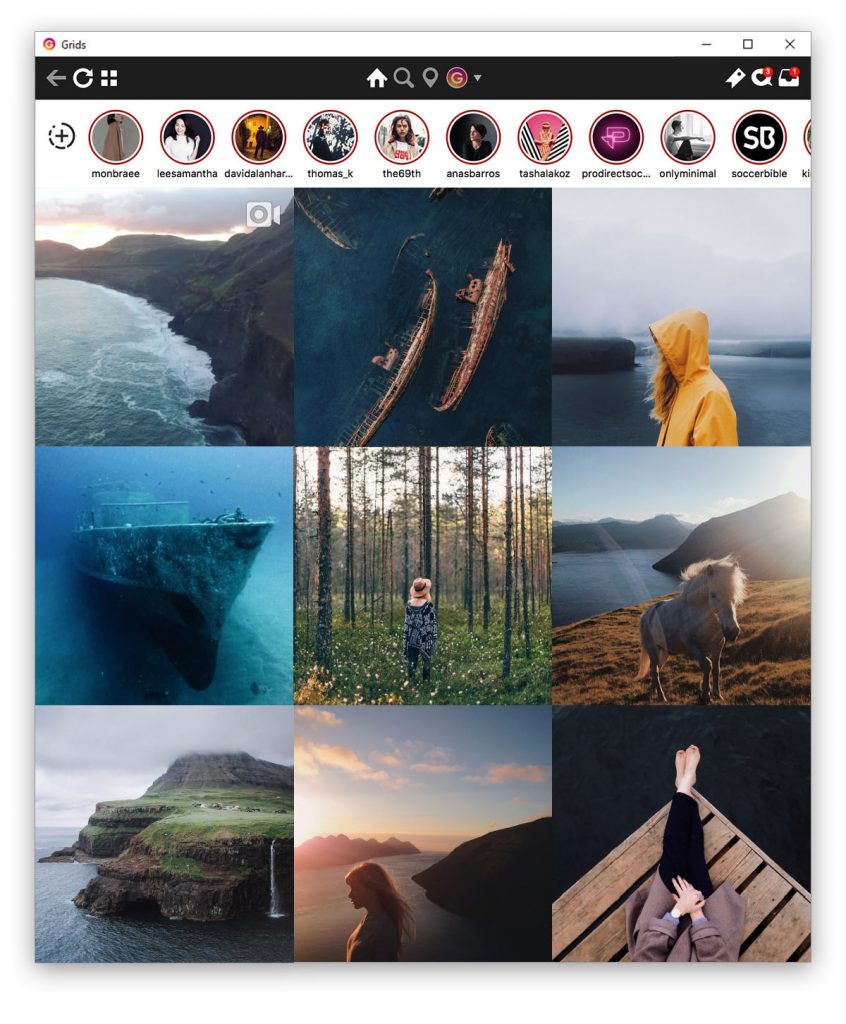Open the white horse photo
This screenshot has height=1024, width=846.
(x=681, y=576)
